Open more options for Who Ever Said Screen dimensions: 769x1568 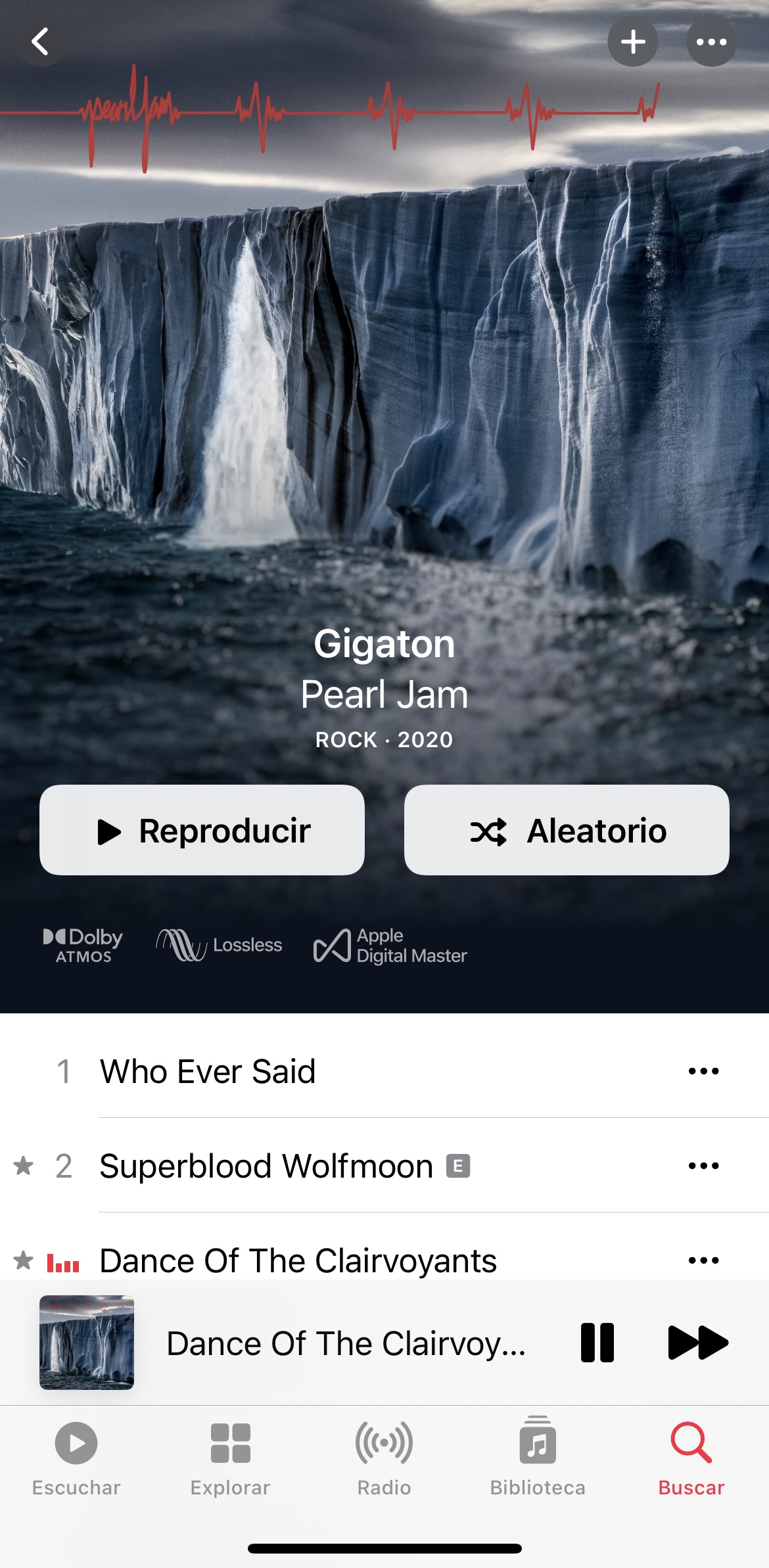pyautogui.click(x=703, y=1071)
